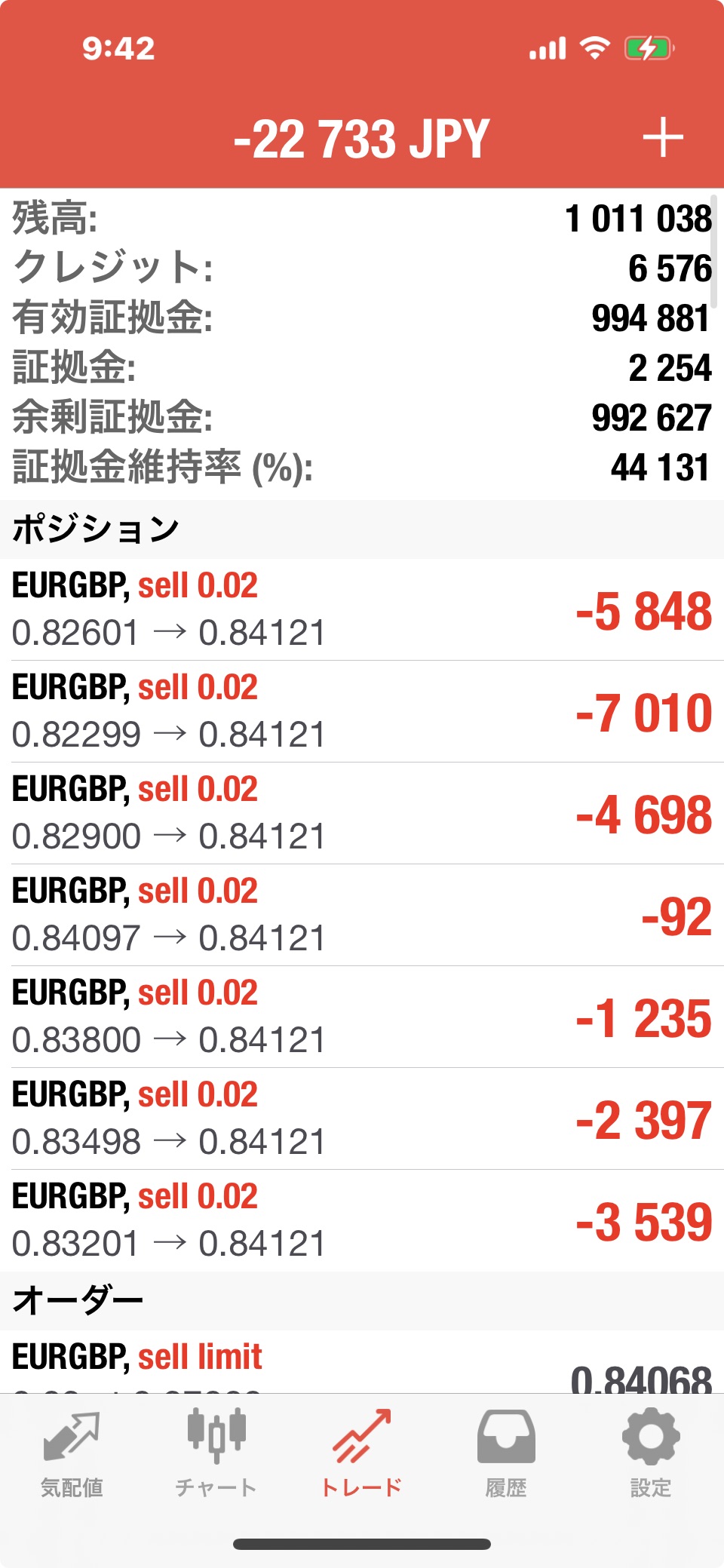Open the EURGBP position with loss -2 397

[x=362, y=1118]
